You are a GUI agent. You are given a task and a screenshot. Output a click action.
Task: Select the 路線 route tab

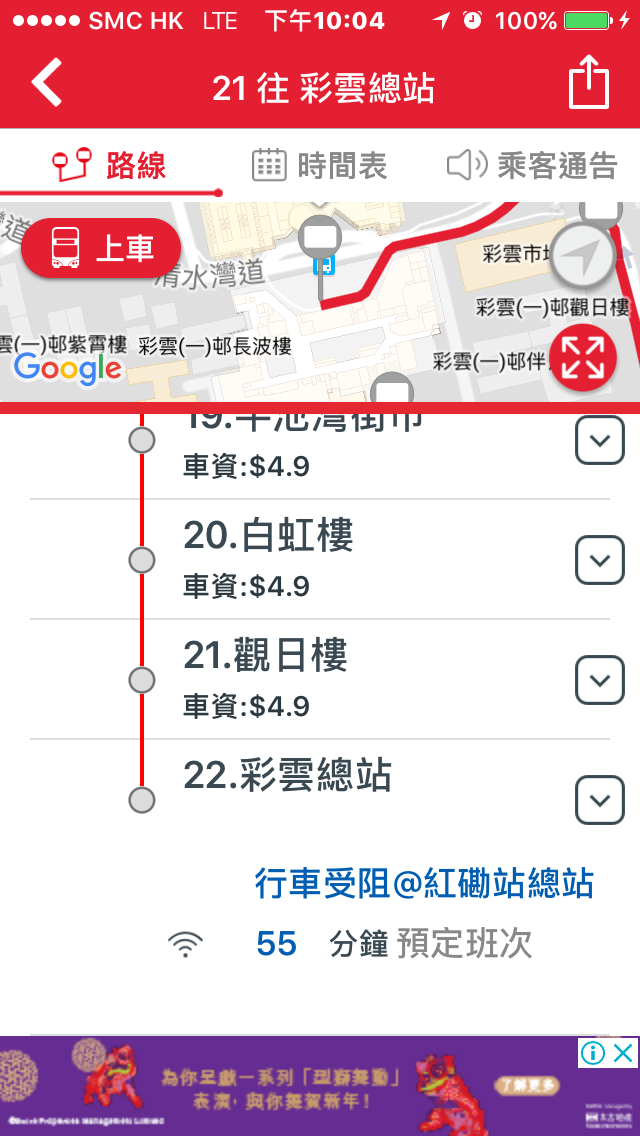pos(109,165)
